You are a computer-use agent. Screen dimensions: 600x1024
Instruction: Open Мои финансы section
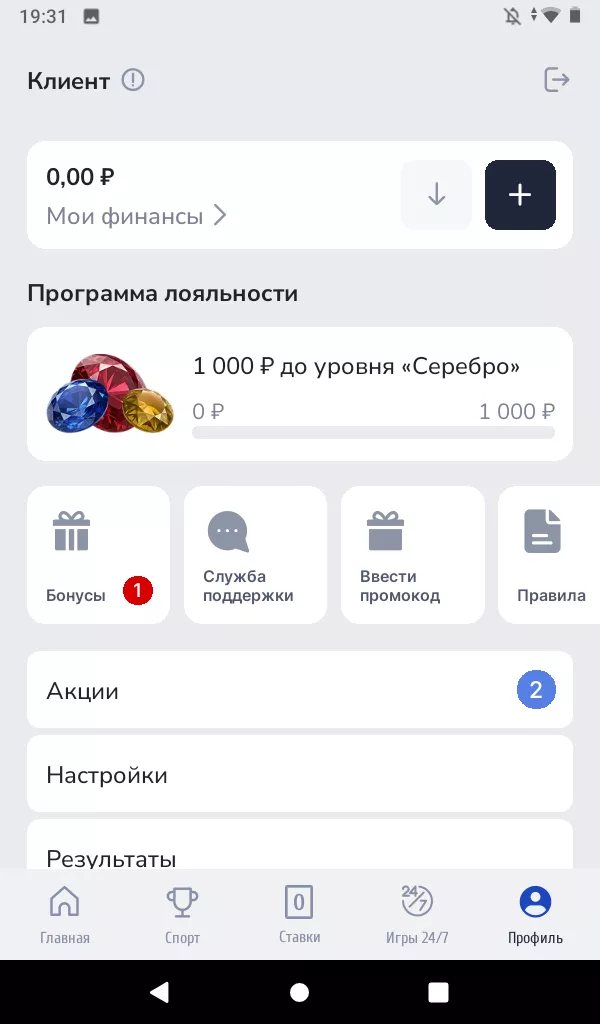(x=137, y=215)
